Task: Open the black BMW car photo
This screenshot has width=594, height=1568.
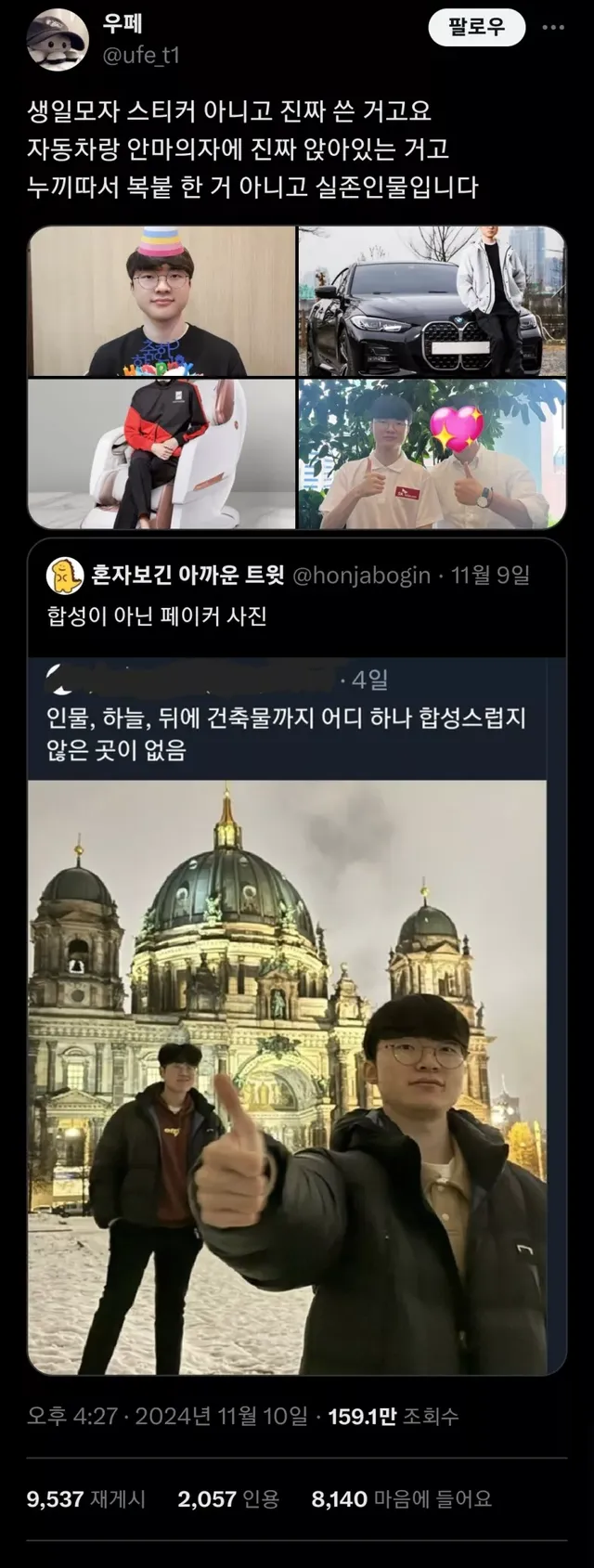Action: click(x=432, y=301)
